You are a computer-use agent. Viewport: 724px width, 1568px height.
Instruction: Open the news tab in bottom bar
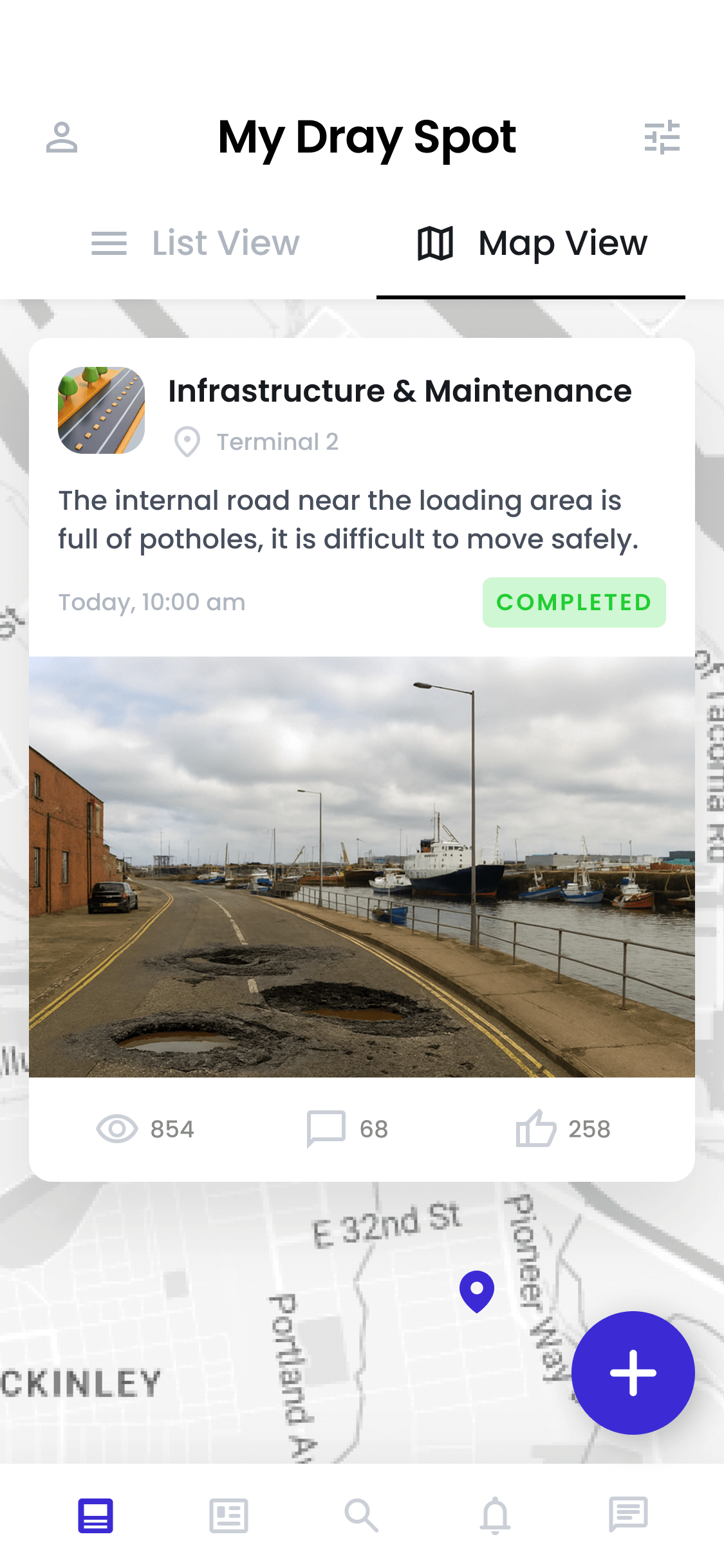pyautogui.click(x=228, y=1516)
